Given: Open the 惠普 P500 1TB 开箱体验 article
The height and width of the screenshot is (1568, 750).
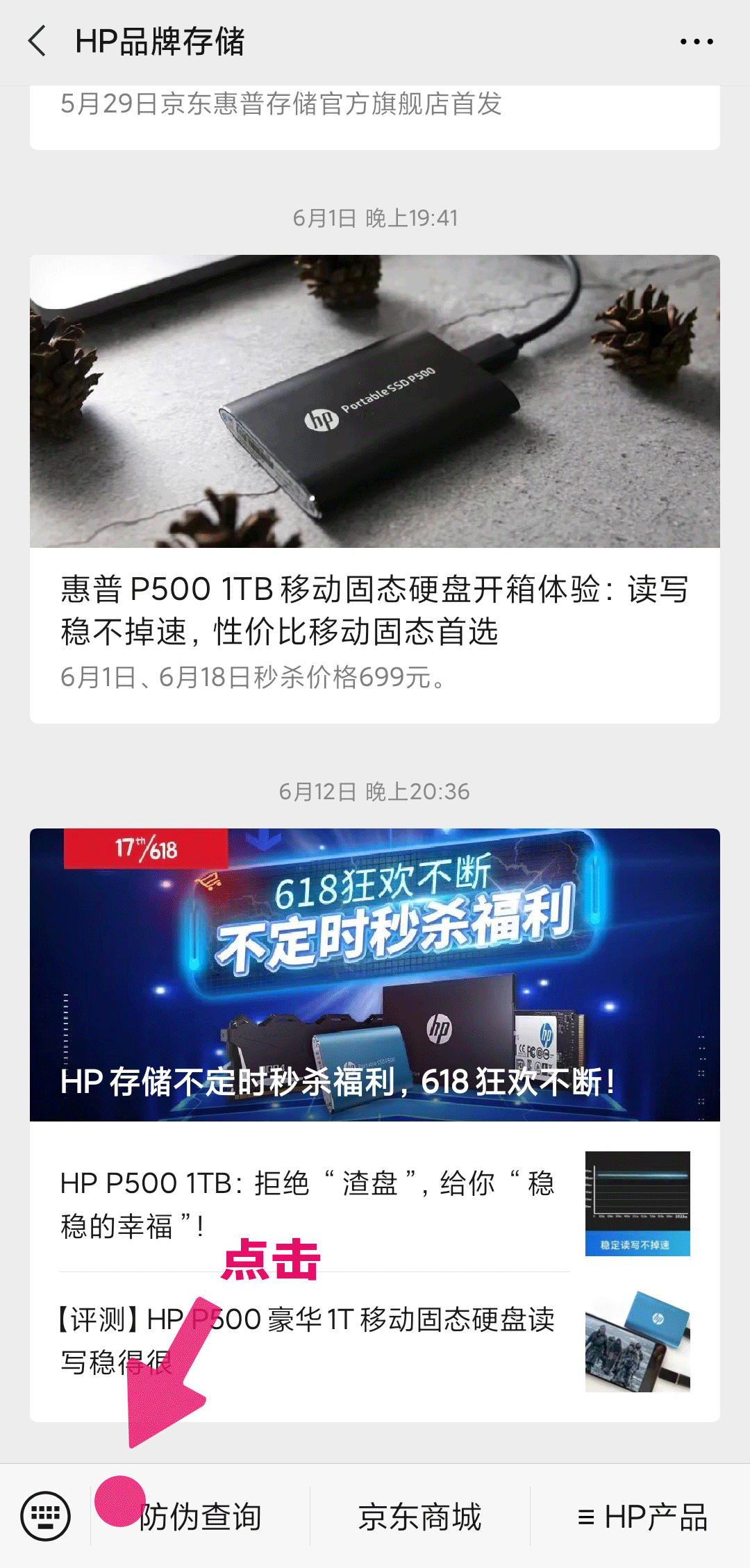Looking at the screenshot, I should point(374,611).
